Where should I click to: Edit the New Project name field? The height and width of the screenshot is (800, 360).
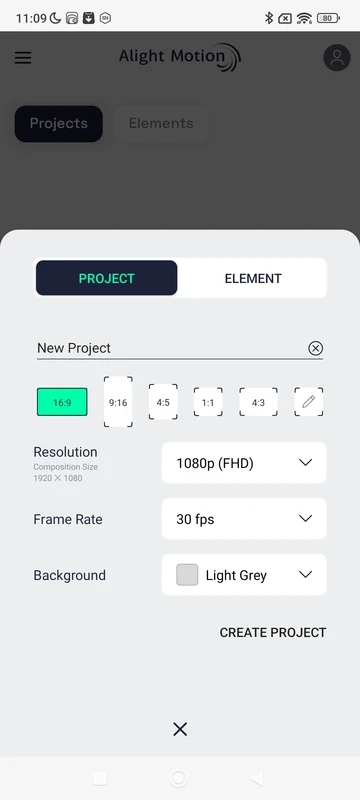[171, 348]
